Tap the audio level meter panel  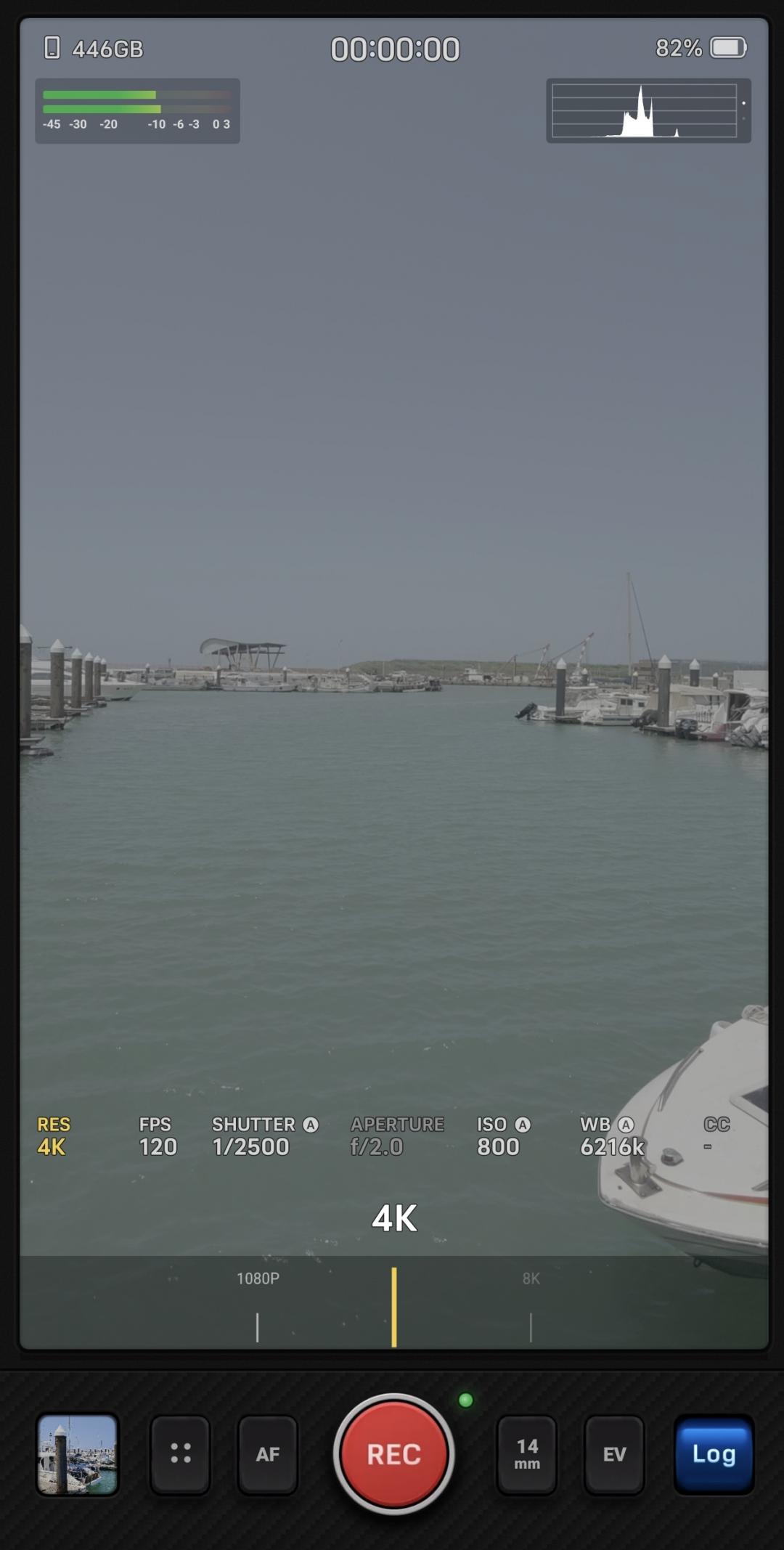(137, 111)
